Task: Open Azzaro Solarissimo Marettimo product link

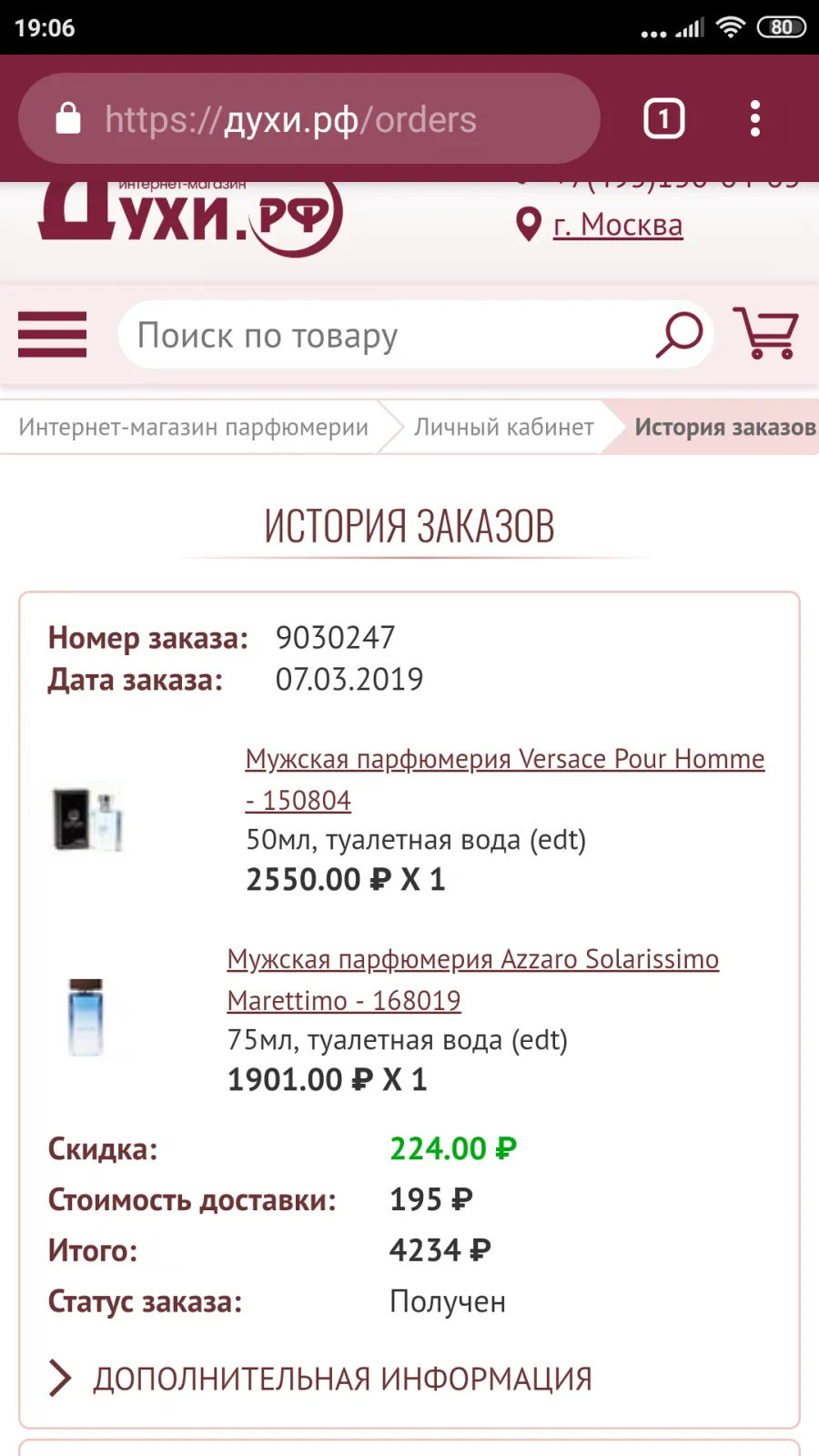Action: click(473, 979)
